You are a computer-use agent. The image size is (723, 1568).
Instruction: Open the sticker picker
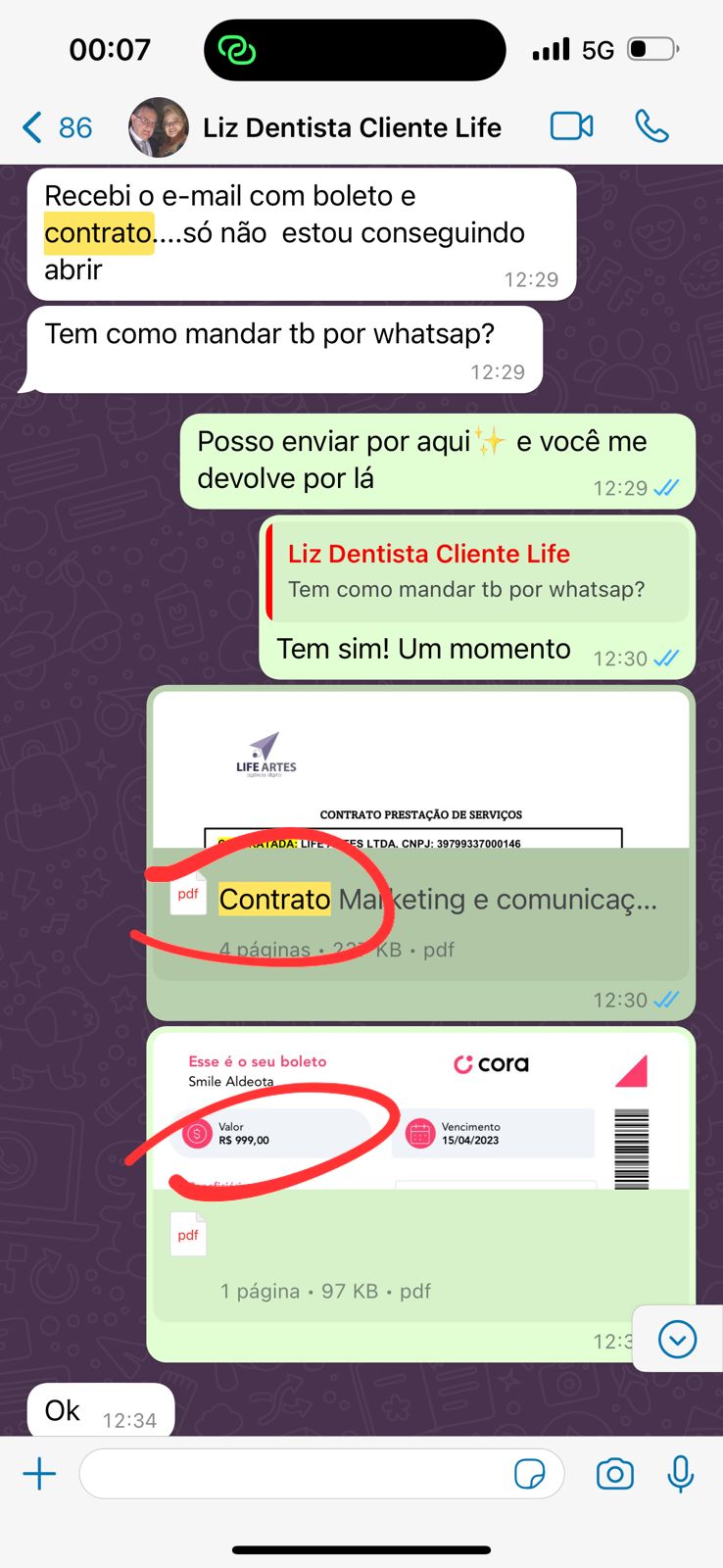point(529,1474)
